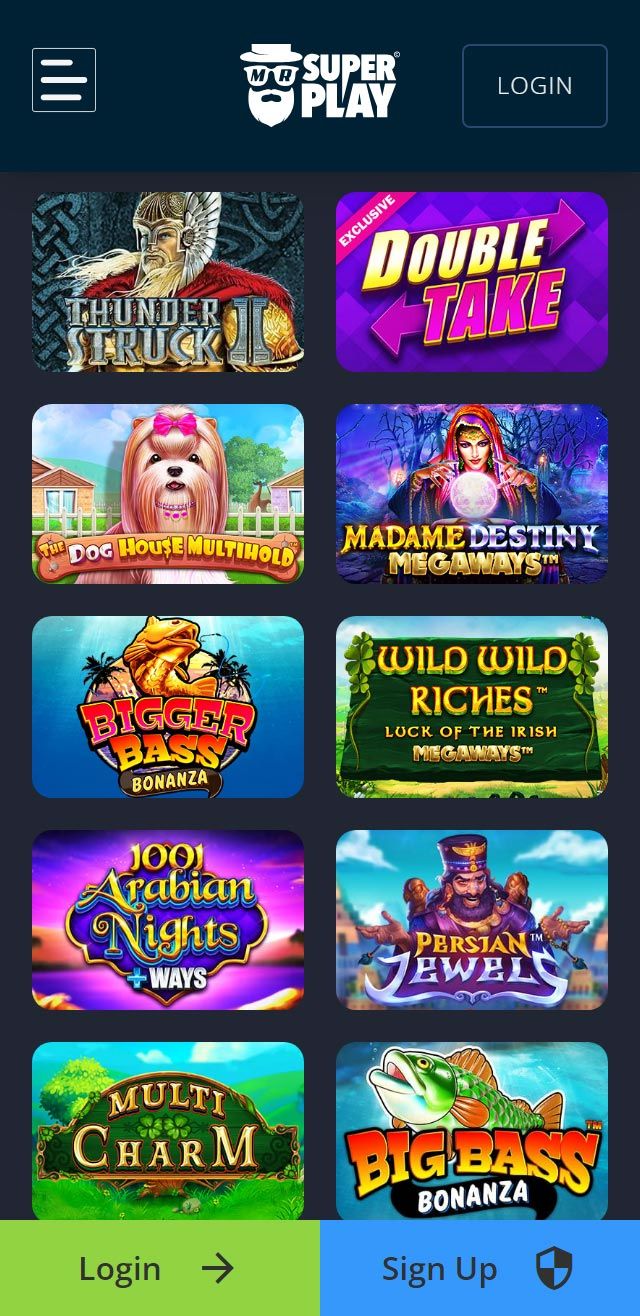Viewport: 640px width, 1316px height.
Task: Tap the LOGIN button in the header
Action: [534, 86]
